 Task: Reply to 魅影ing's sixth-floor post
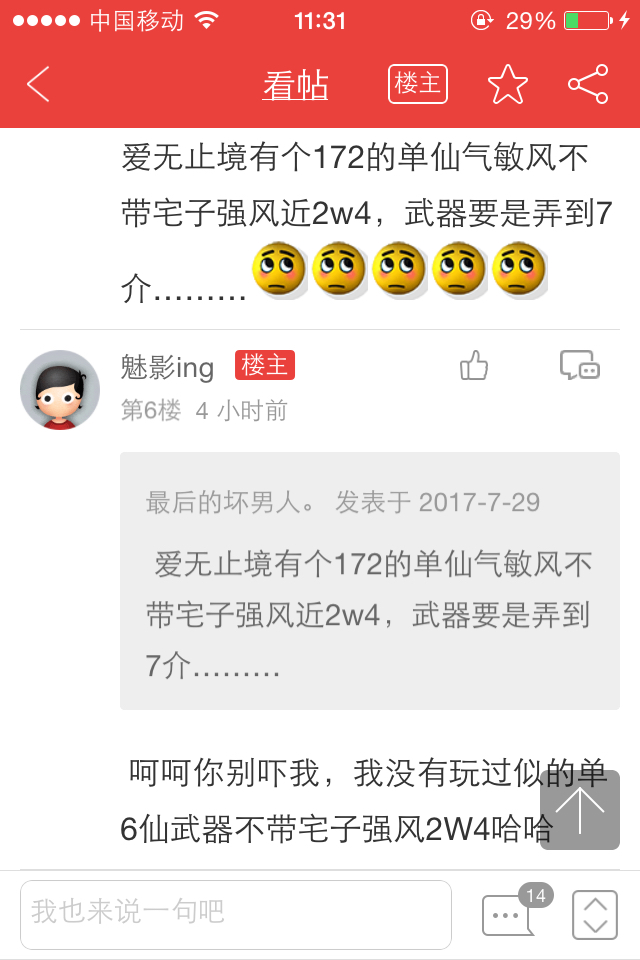579,366
